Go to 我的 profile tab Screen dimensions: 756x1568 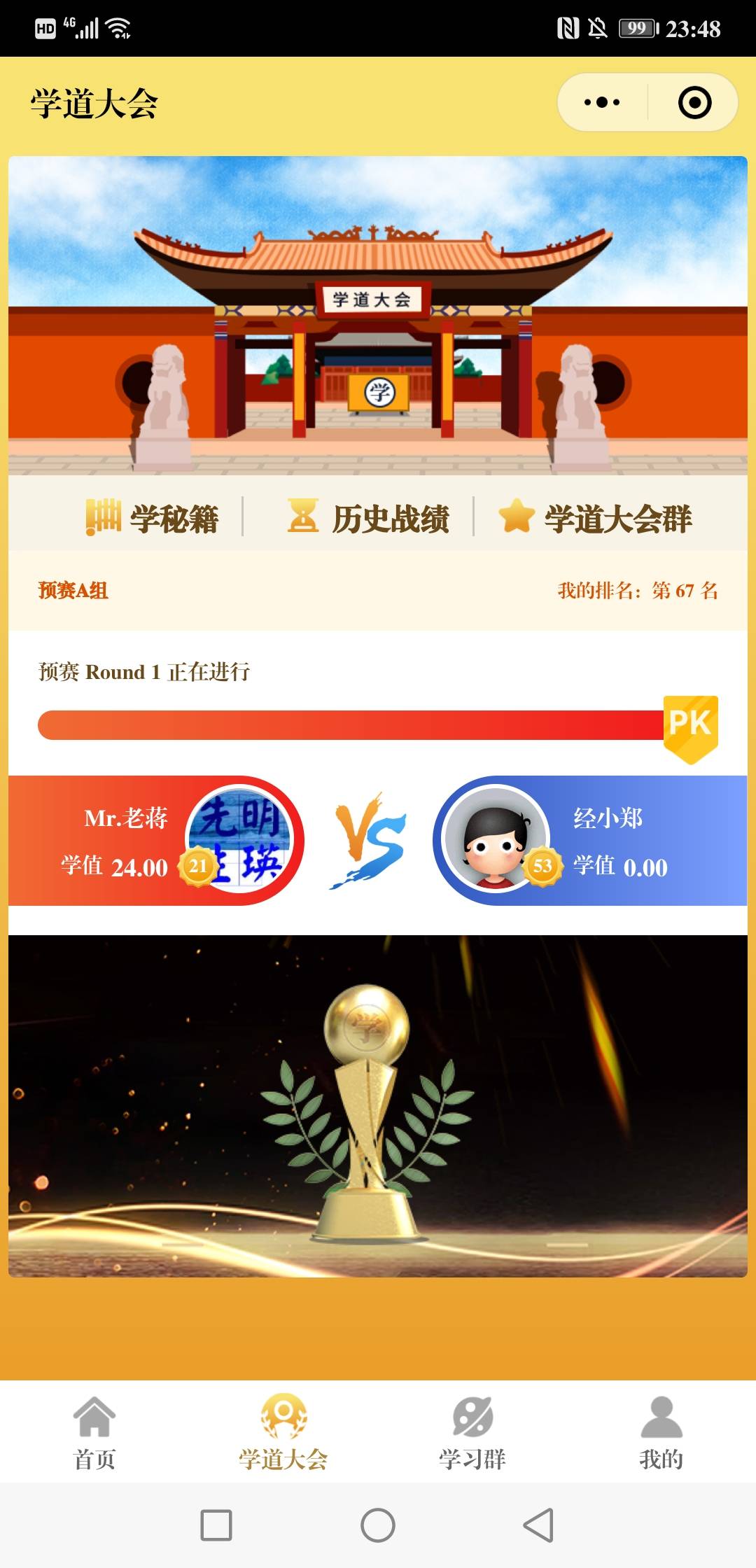click(661, 1432)
